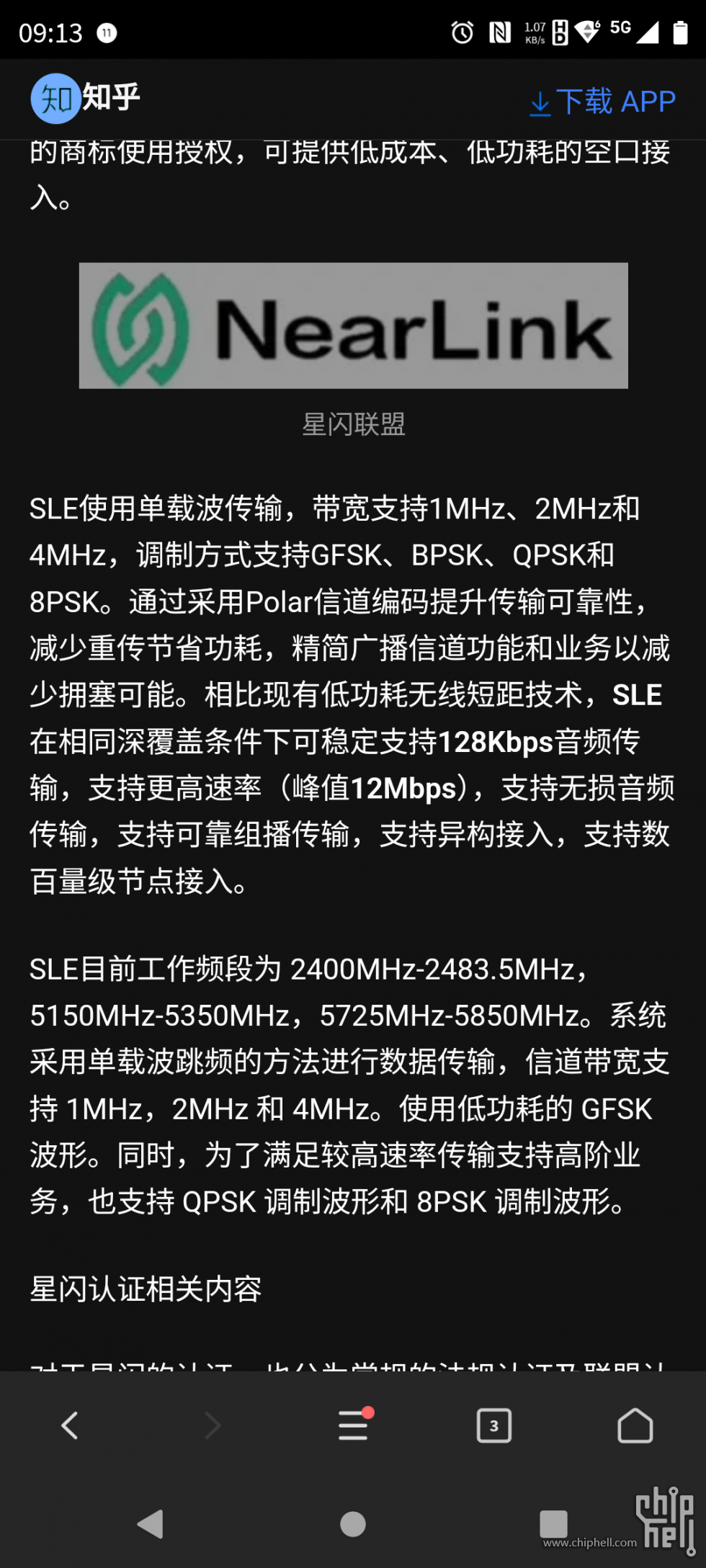Viewport: 706px width, 1568px height.
Task: Go back to the previous browser page
Action: tap(70, 1425)
